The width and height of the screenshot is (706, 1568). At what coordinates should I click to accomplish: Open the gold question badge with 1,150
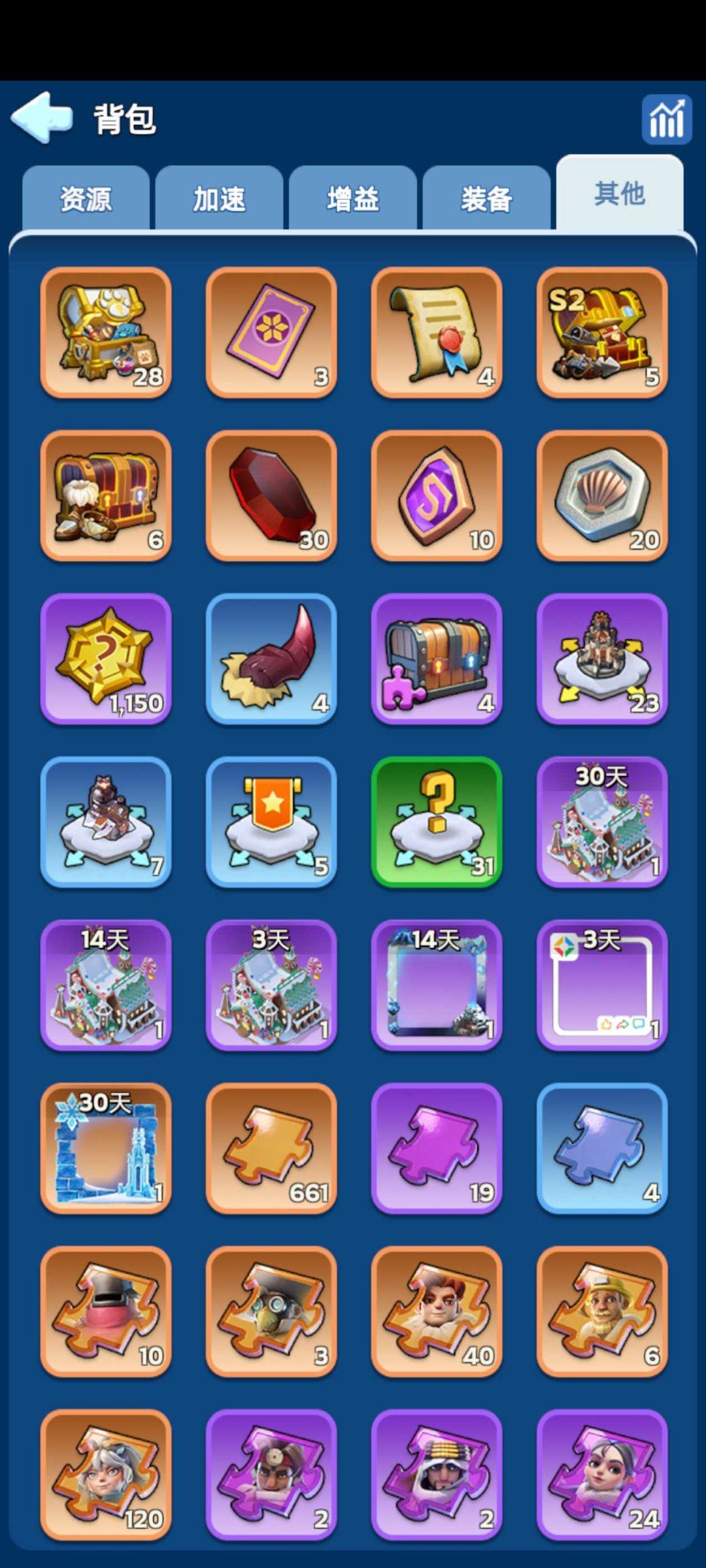coord(106,659)
